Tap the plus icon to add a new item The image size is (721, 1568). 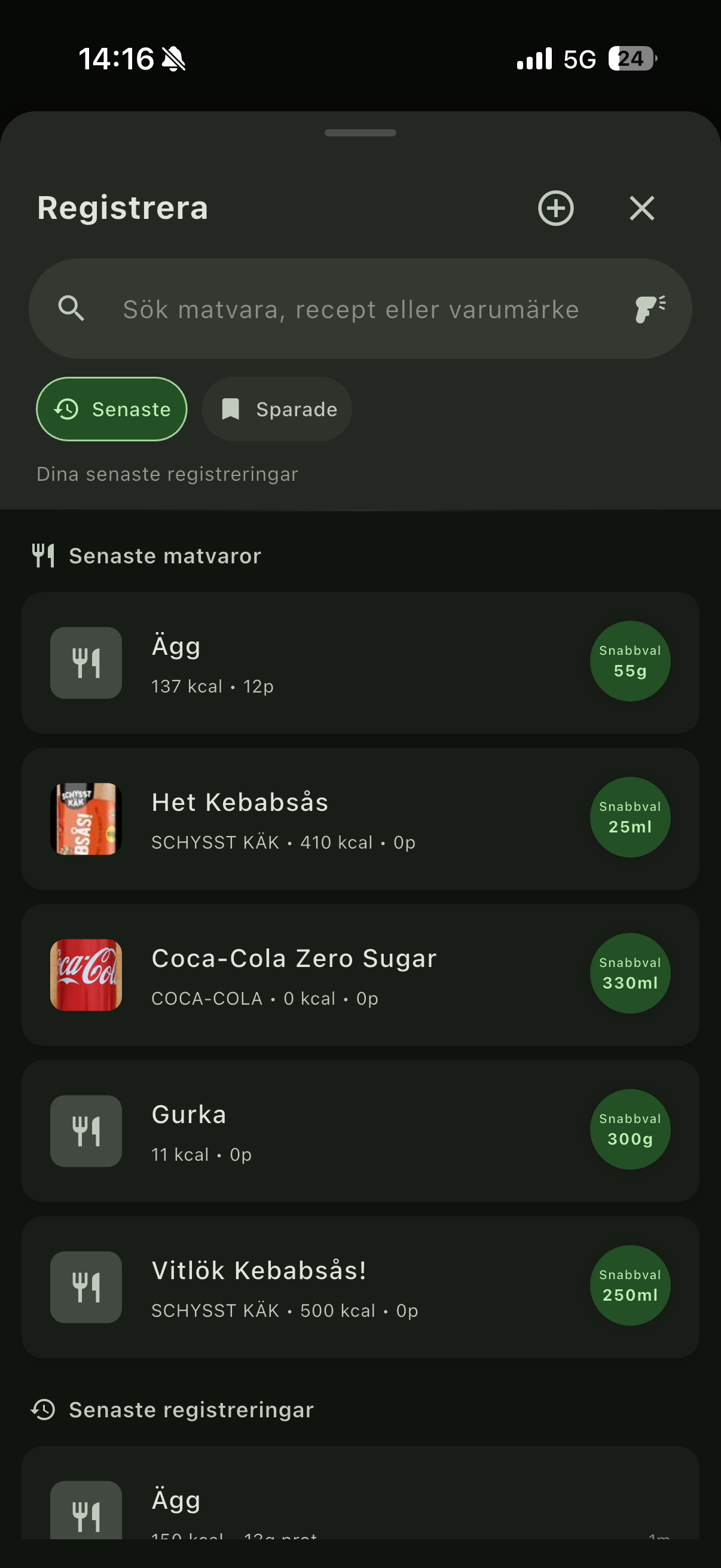[555, 208]
